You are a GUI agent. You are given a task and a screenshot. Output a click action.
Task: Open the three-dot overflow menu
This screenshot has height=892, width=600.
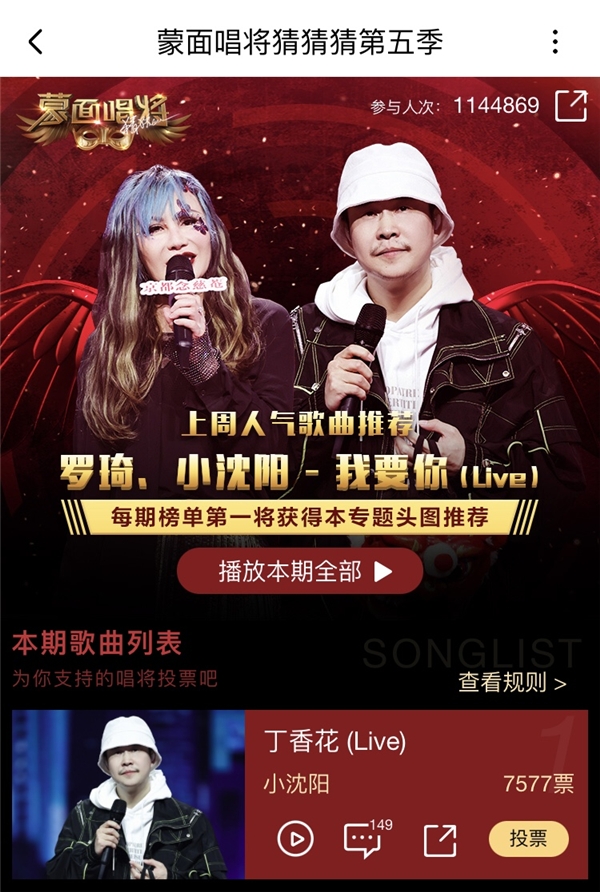pos(555,41)
